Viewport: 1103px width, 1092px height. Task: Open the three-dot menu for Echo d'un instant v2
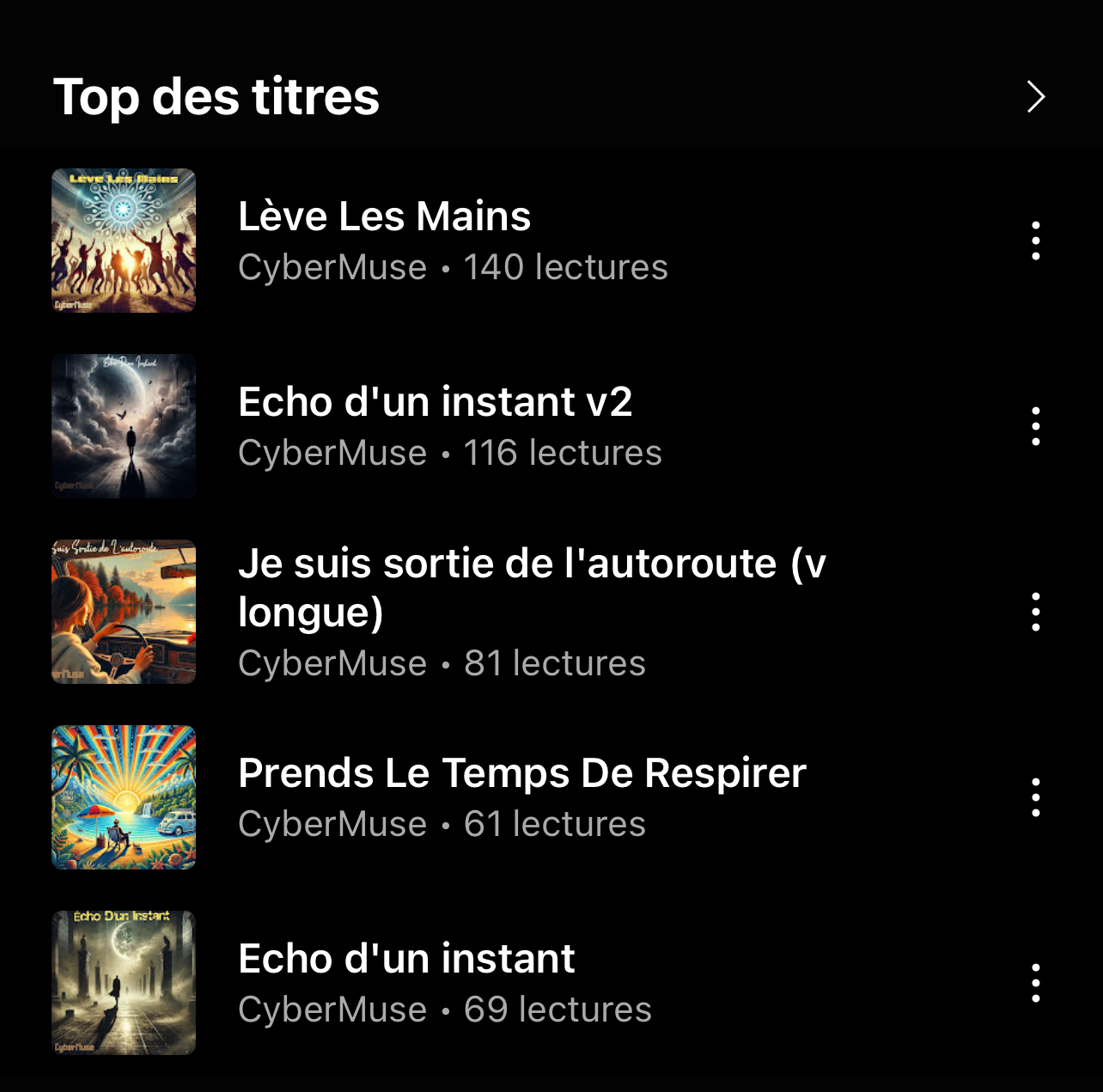point(1036,426)
